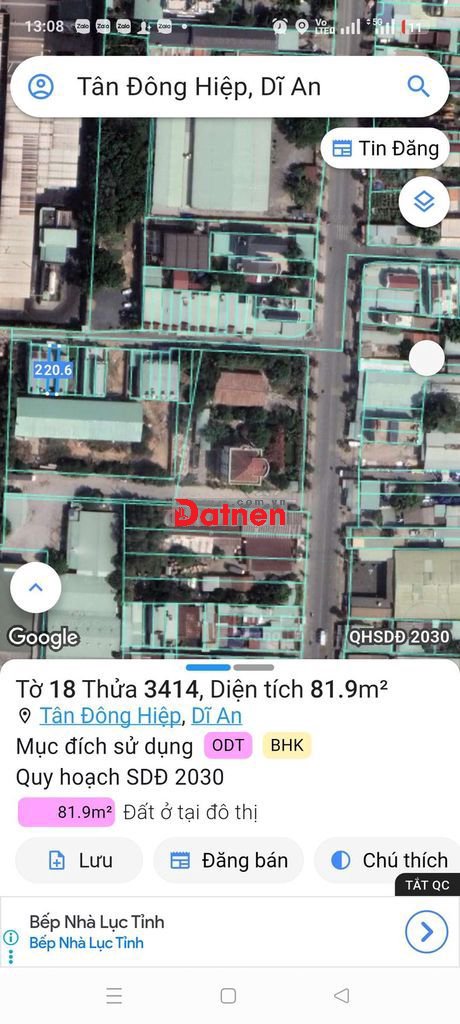Open the Bếp Nhà Lục Tỉnh ad arrow
This screenshot has width=460, height=1024.
click(427, 932)
